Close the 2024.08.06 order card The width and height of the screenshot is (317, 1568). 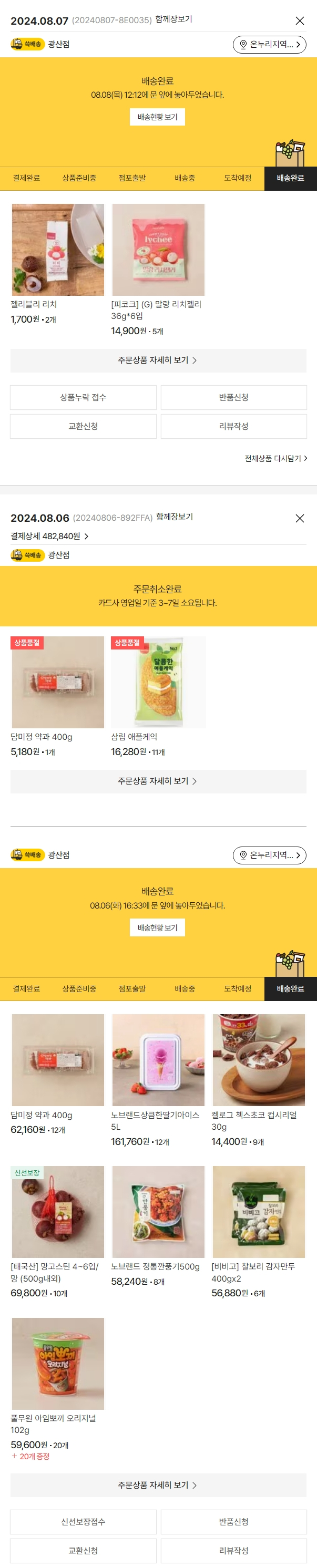(x=299, y=518)
